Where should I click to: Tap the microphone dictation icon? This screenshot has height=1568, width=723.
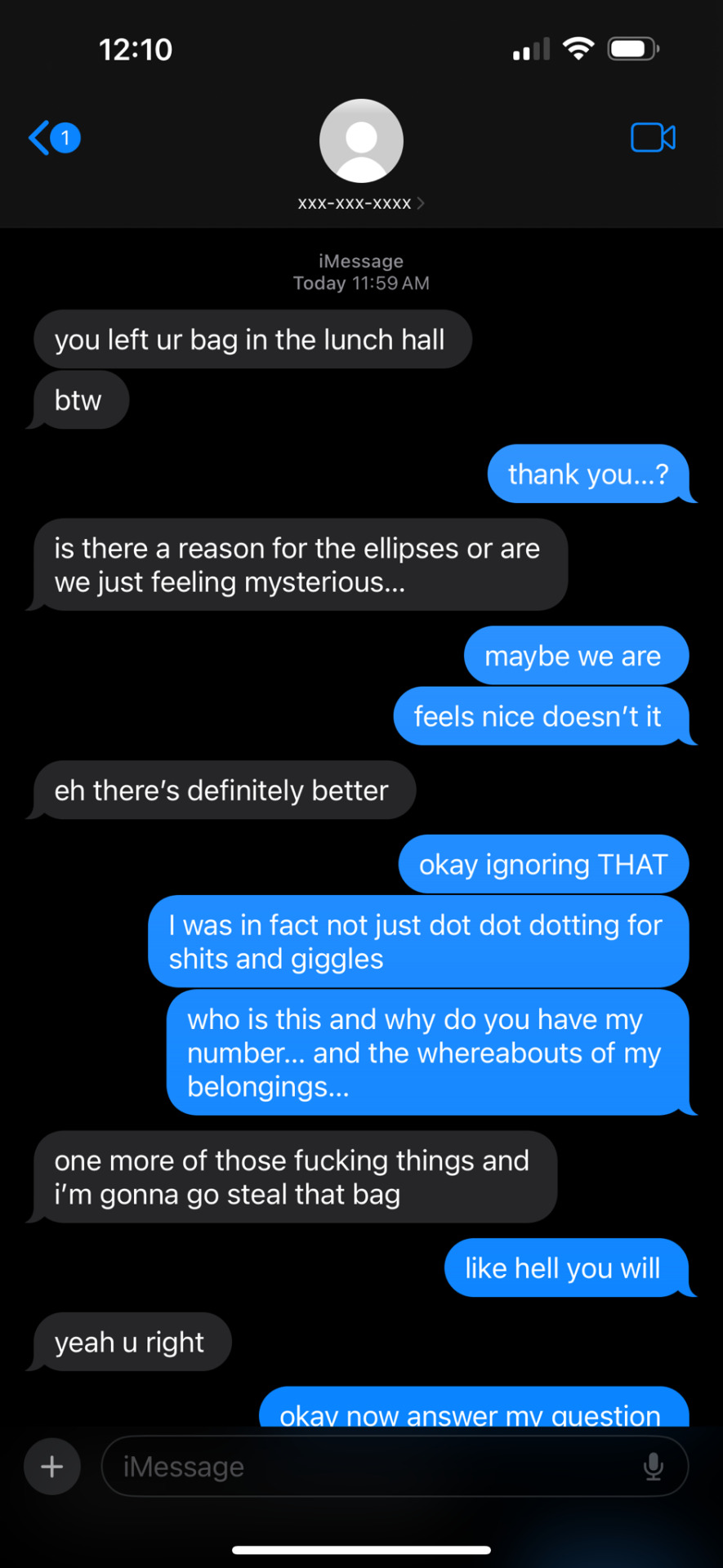pyautogui.click(x=653, y=1467)
